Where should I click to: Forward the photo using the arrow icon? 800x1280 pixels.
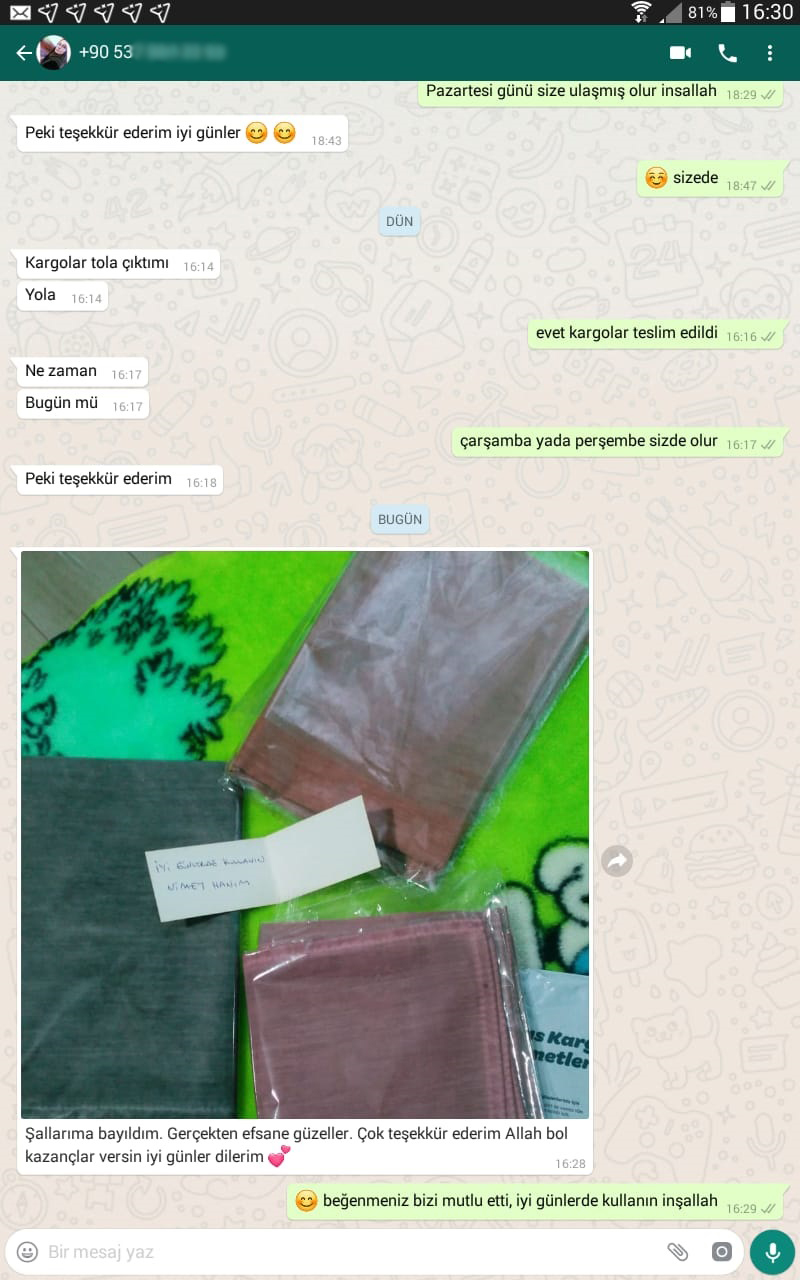click(x=617, y=860)
